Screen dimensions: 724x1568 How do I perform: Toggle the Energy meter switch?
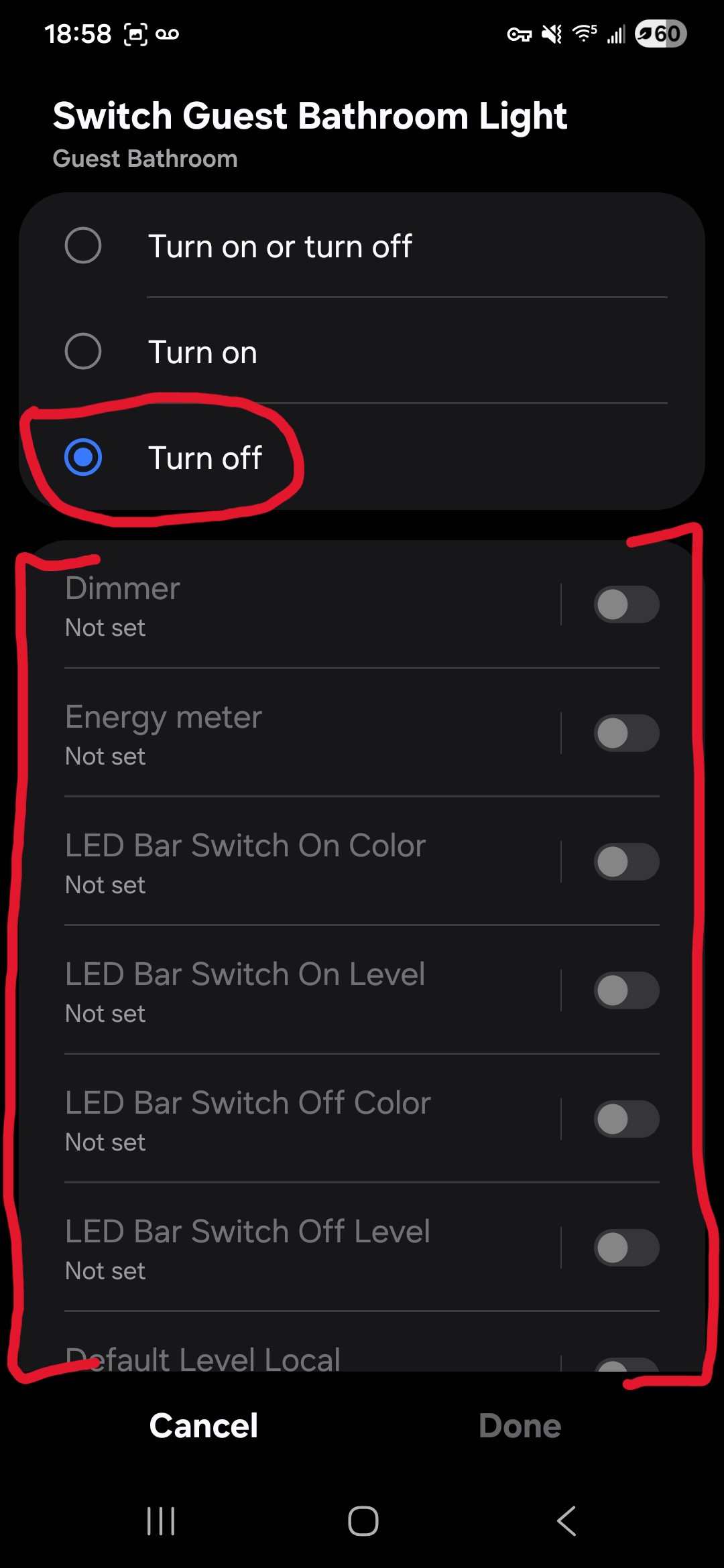point(626,733)
